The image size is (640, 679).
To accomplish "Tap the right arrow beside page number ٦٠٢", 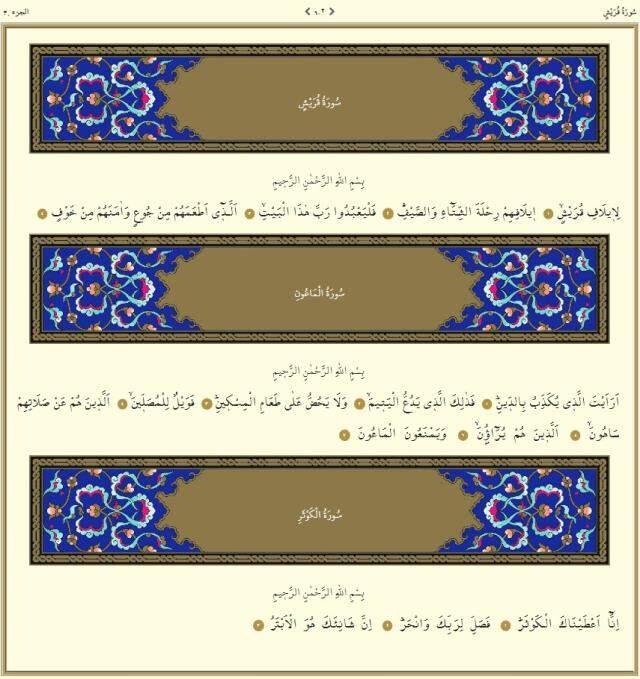I will [x=332, y=11].
